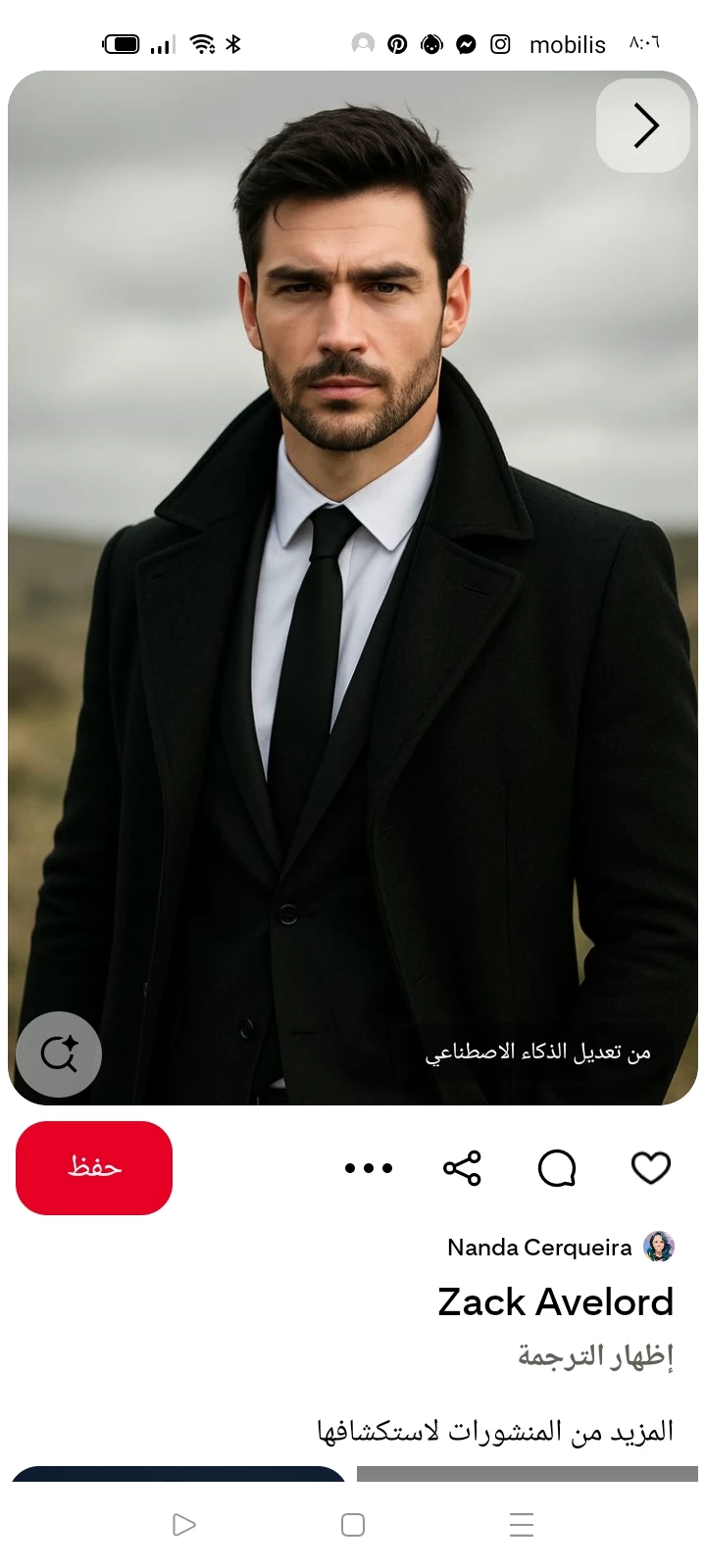Open the comments bubble
Image resolution: width=706 pixels, height=1568 pixels.
coord(557,1168)
